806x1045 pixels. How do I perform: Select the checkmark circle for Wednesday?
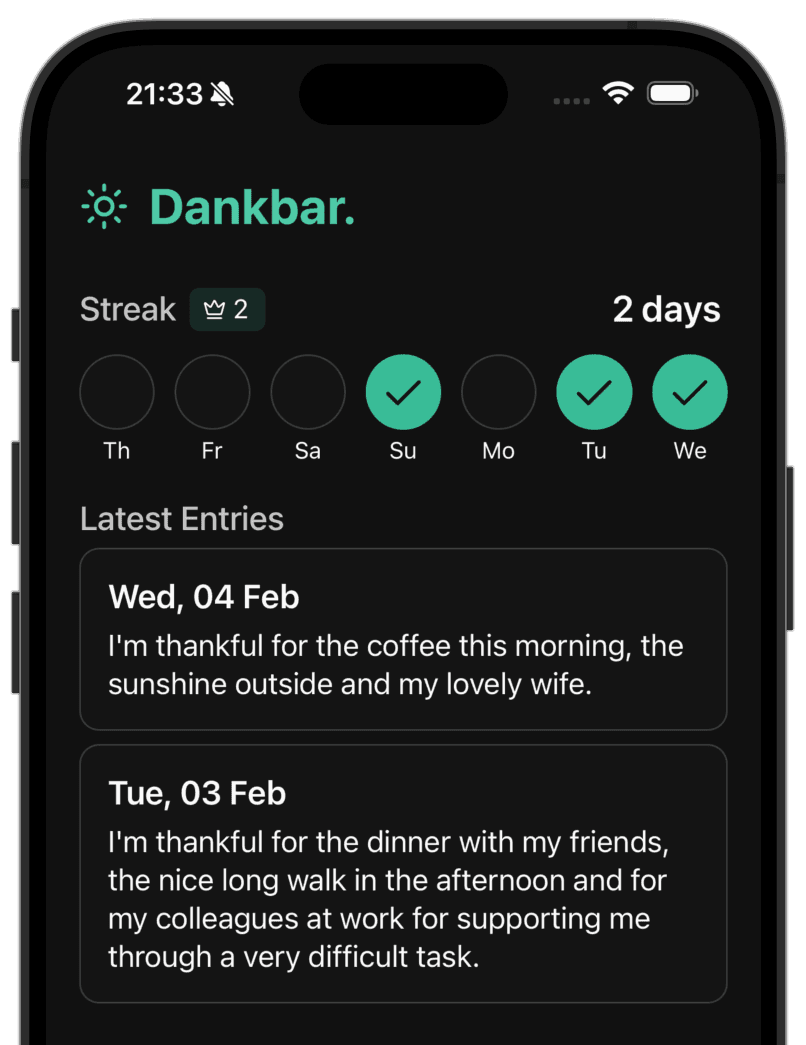click(689, 392)
